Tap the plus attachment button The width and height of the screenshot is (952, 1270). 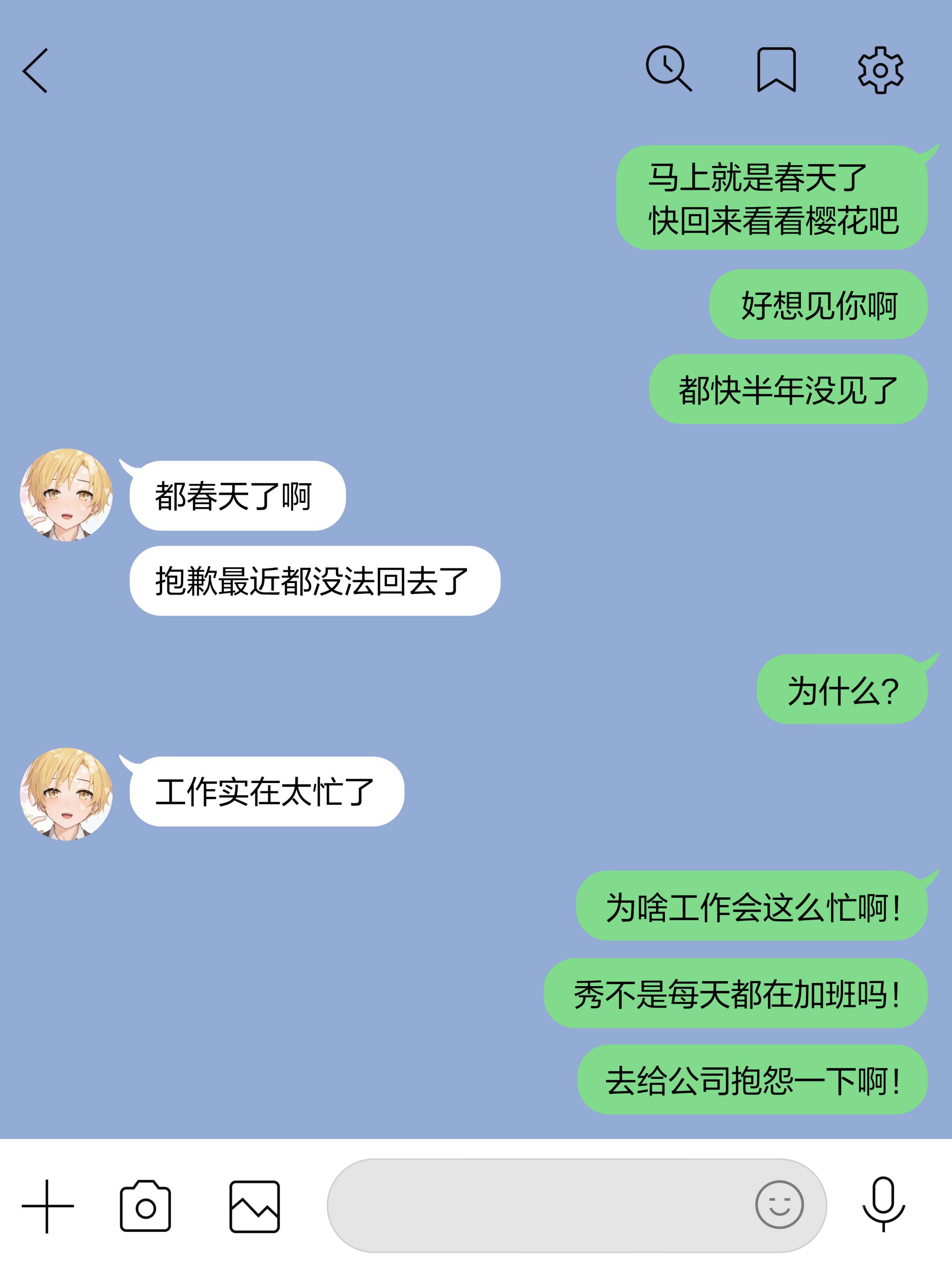48,1206
